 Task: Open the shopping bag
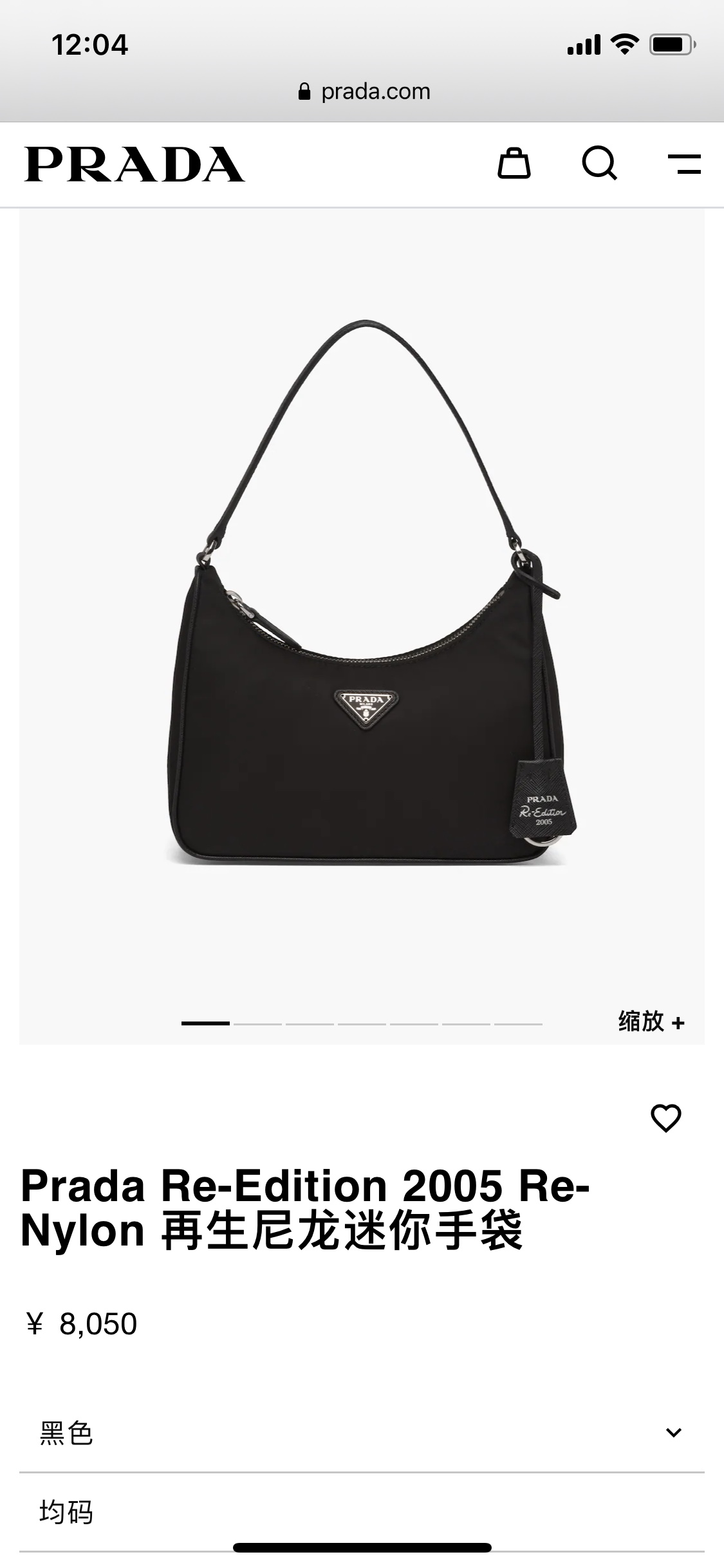tap(514, 163)
